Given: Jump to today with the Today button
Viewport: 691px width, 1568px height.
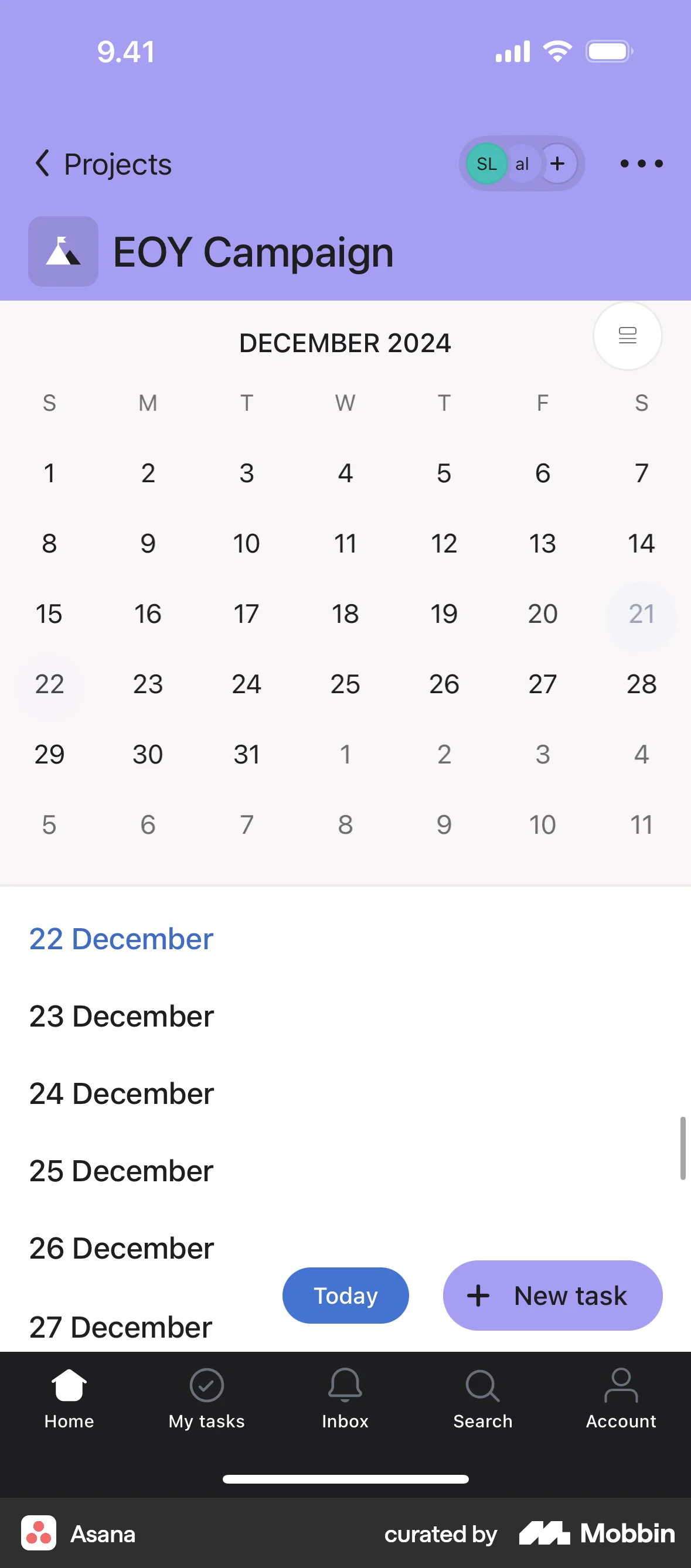Looking at the screenshot, I should [x=345, y=1296].
